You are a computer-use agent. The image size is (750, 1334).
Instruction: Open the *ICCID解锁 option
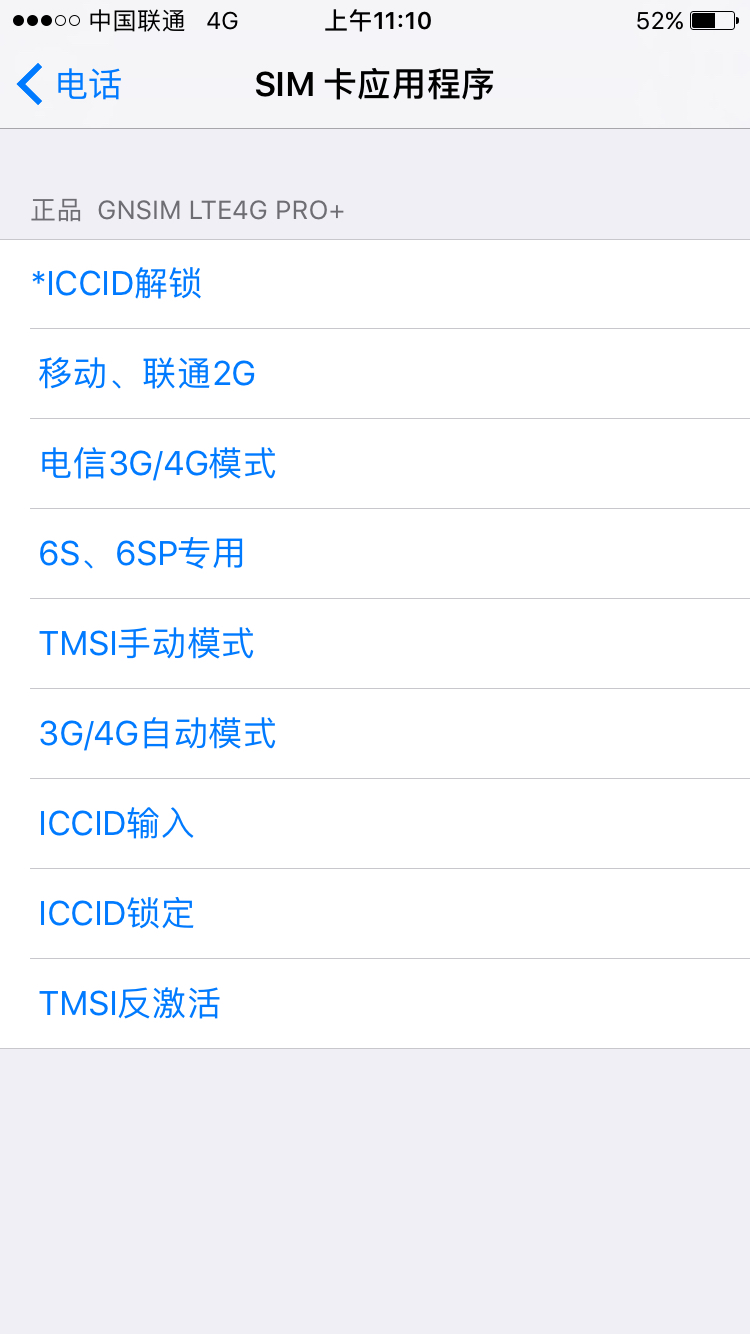click(x=117, y=284)
